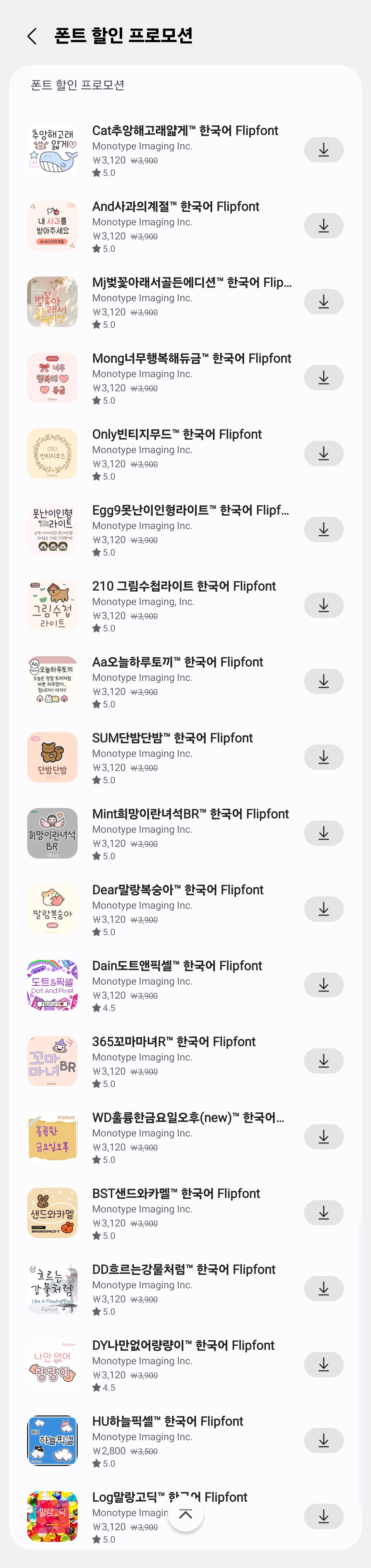Download 210 그림수첩라이트 font
This screenshot has width=371, height=1568.
[324, 606]
